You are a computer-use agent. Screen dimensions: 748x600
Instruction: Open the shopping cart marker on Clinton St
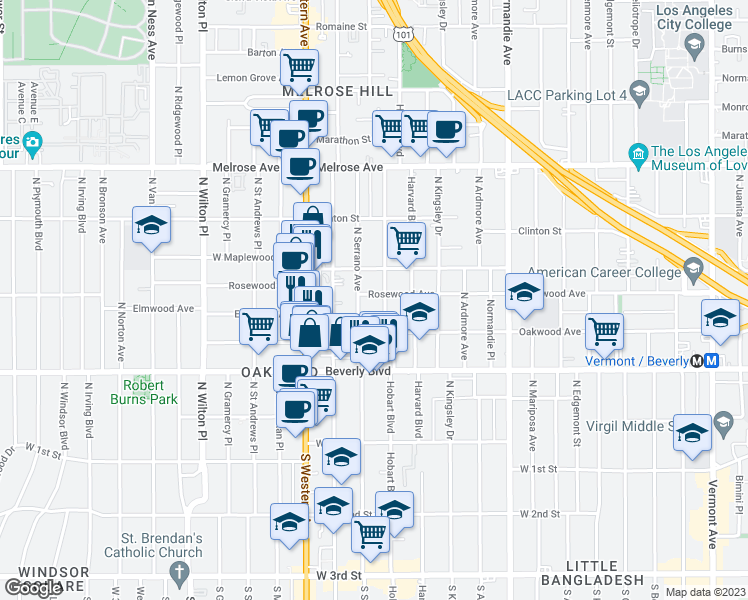tap(406, 241)
